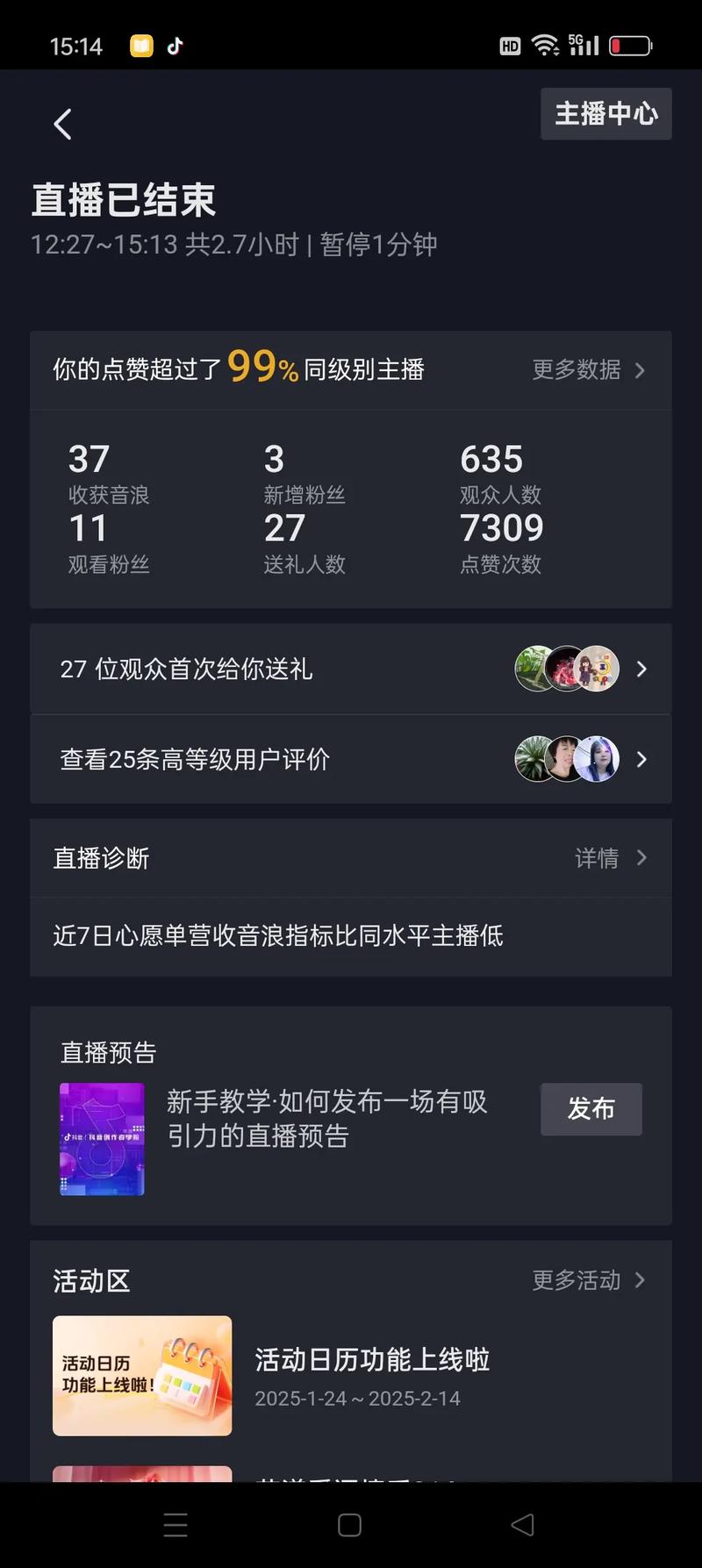Open system recent apps menu
This screenshot has height=1568, width=702.
(x=175, y=1525)
